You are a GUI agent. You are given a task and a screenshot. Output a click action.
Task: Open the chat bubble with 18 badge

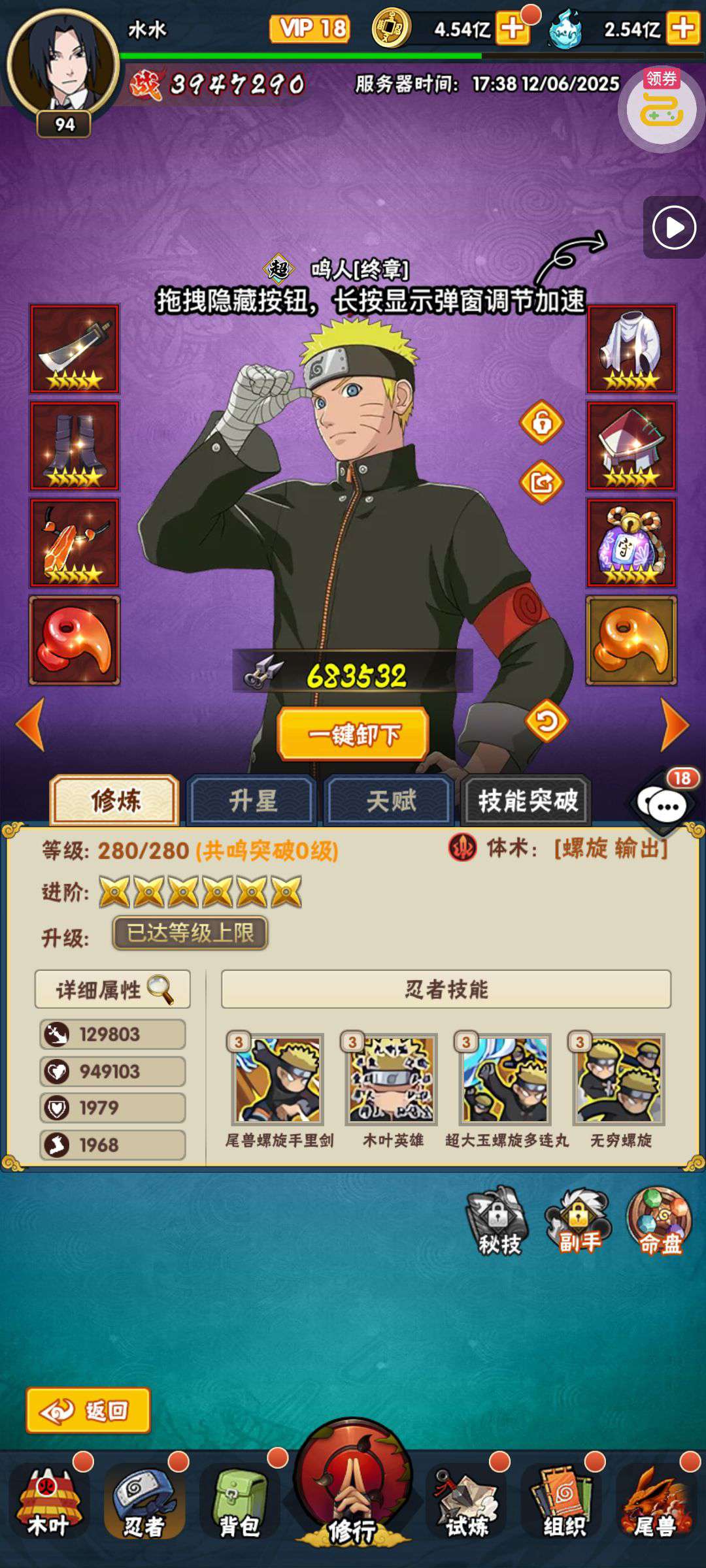665,805
